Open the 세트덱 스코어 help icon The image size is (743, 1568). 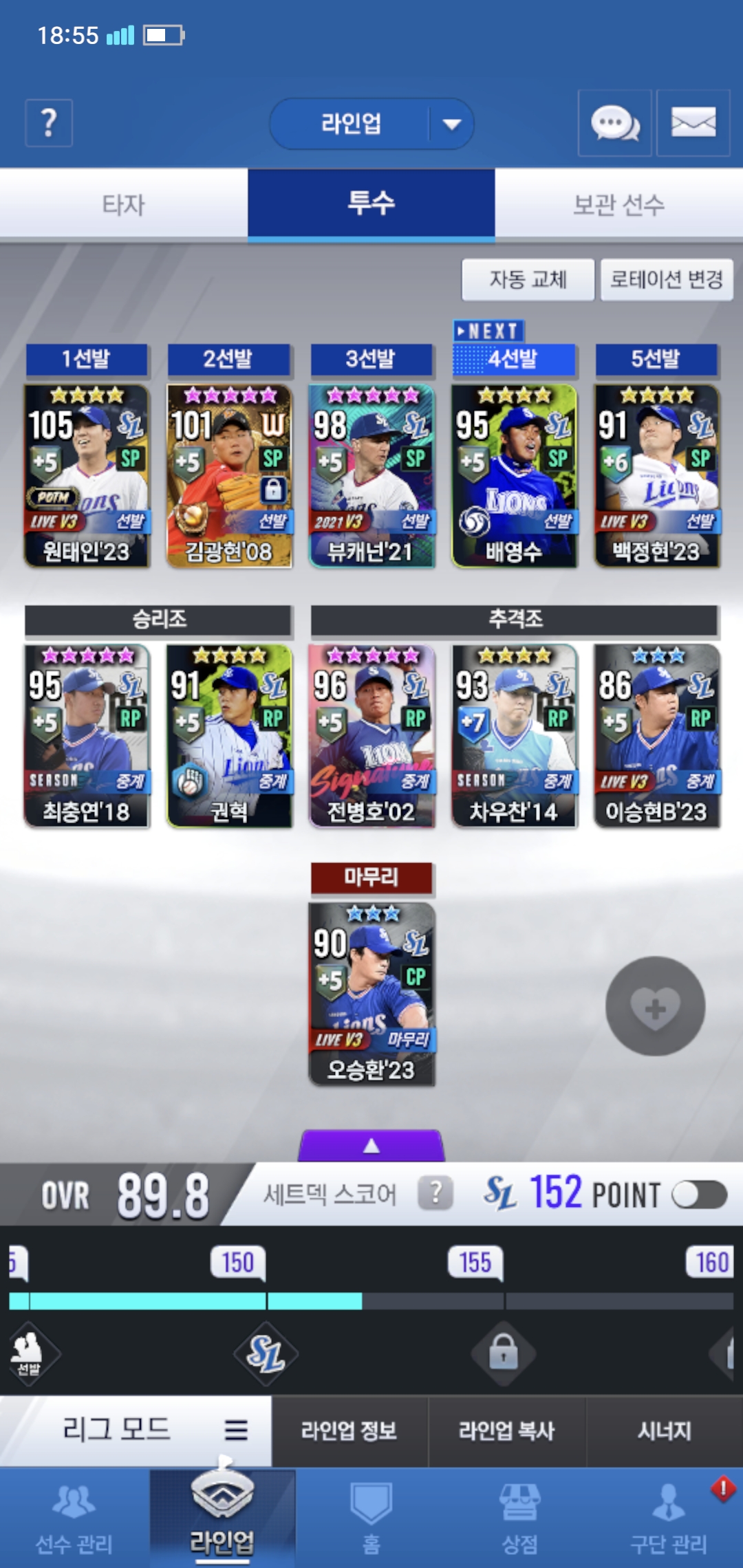(x=435, y=1193)
